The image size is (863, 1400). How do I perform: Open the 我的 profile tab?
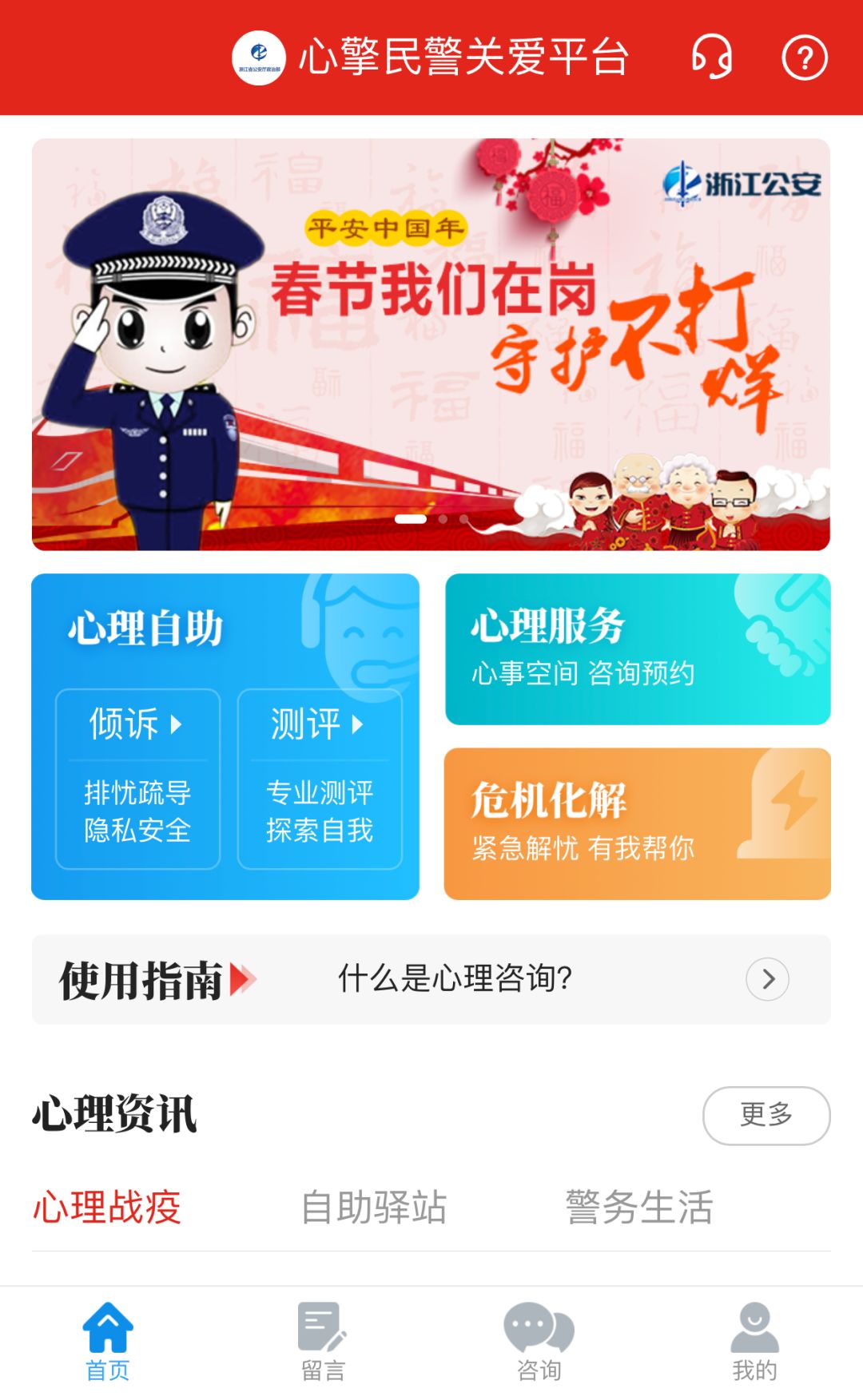[754, 1342]
